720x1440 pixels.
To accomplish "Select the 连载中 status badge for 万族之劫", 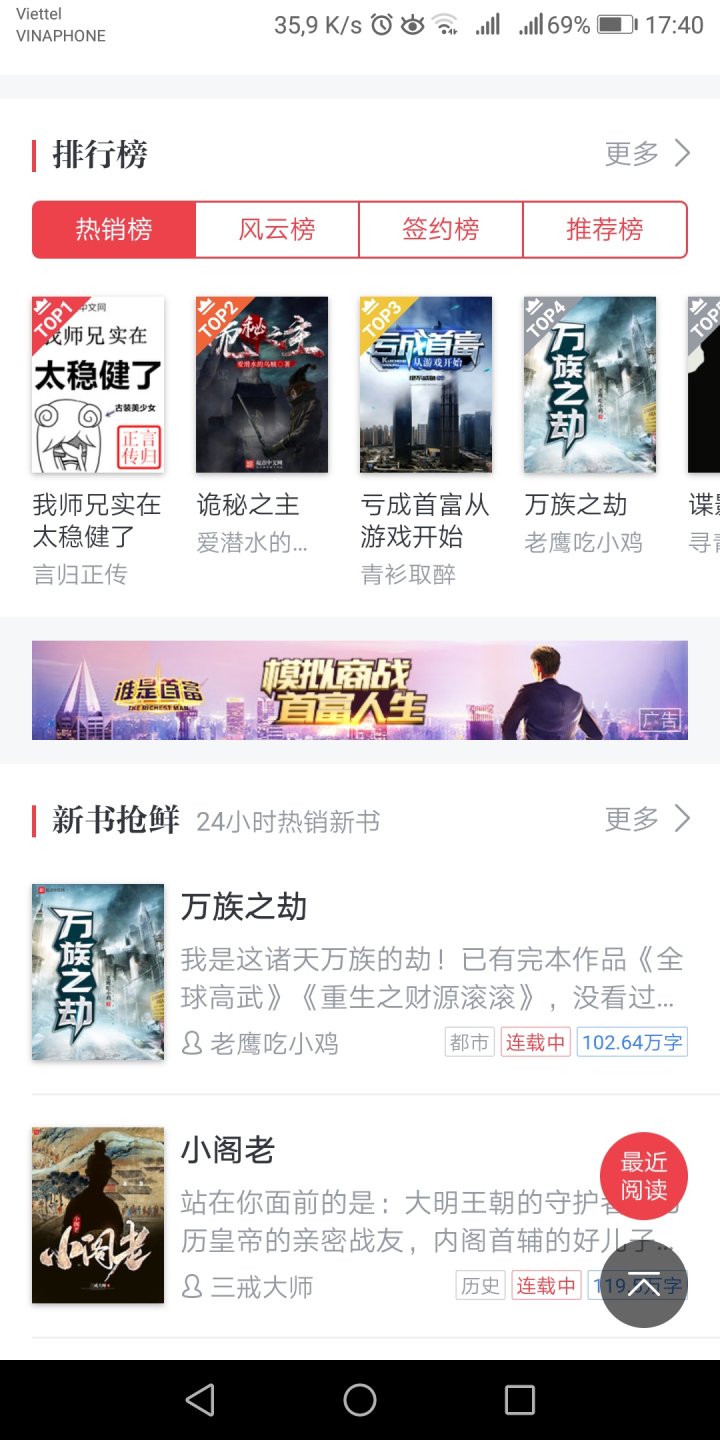I will [x=535, y=1041].
